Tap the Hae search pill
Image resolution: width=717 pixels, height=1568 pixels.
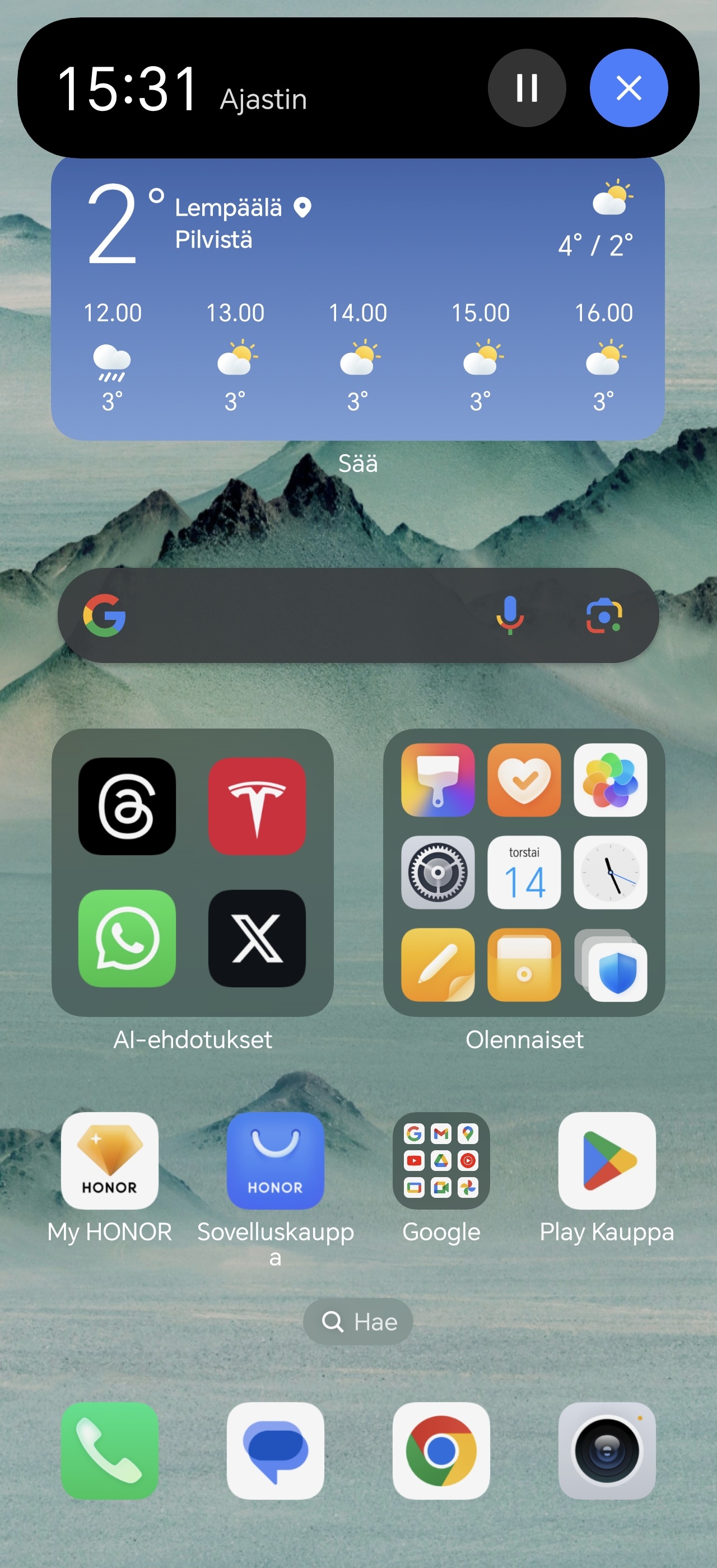click(358, 1322)
